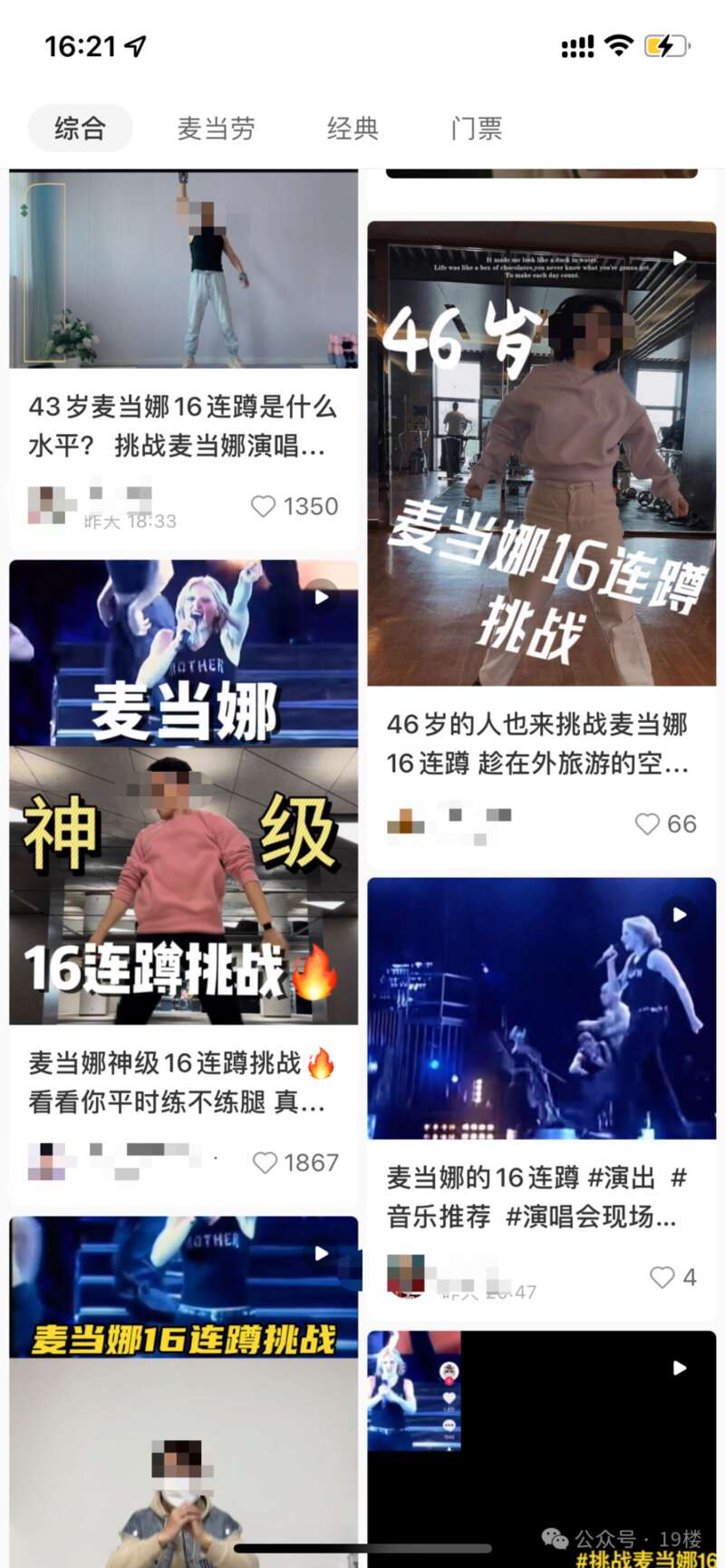This screenshot has height=1568, width=725.
Task: Like the 43岁麦当娜16连蹲 post
Action: [264, 506]
